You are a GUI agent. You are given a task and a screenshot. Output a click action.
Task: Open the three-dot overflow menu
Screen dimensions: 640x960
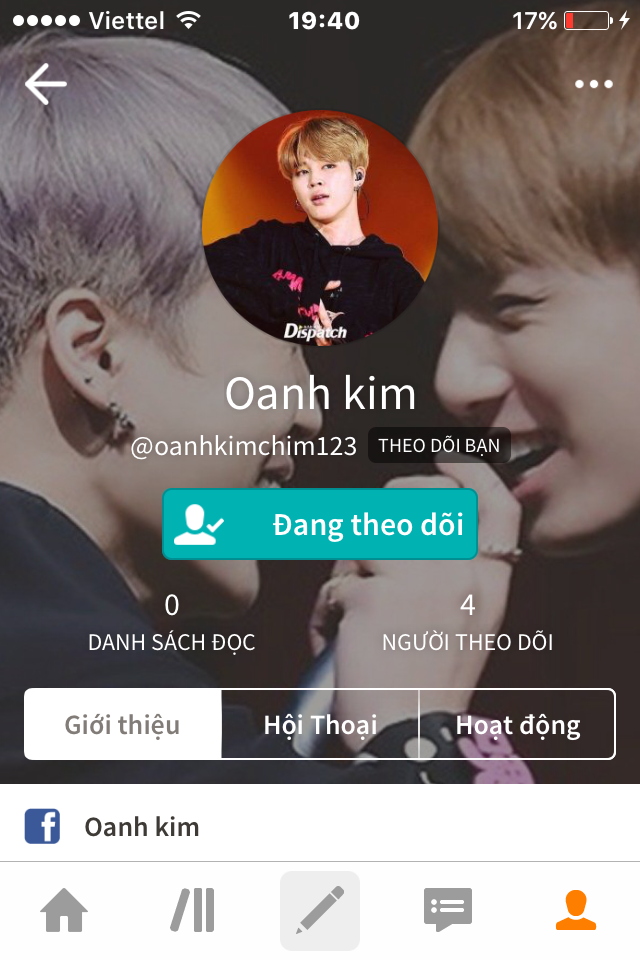(x=594, y=84)
